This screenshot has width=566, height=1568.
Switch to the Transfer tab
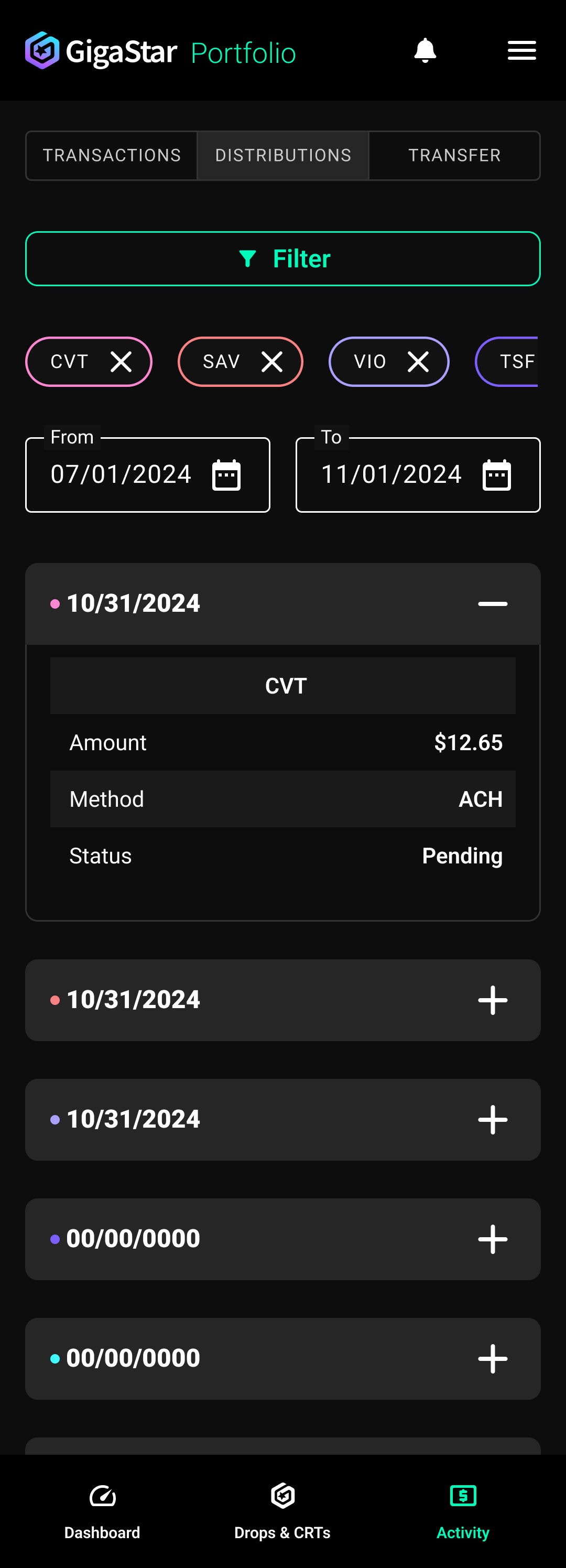[454, 156]
